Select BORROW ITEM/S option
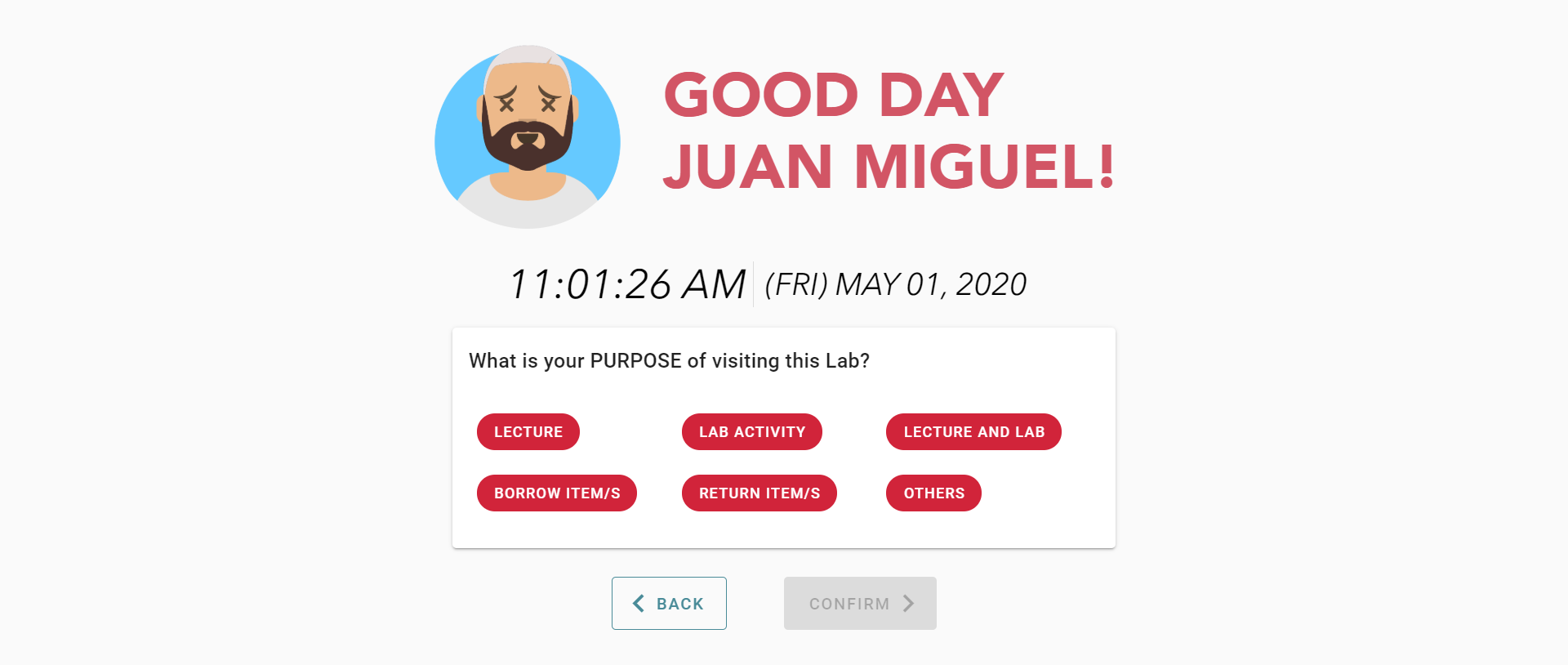This screenshot has height=665, width=1568. 556,493
